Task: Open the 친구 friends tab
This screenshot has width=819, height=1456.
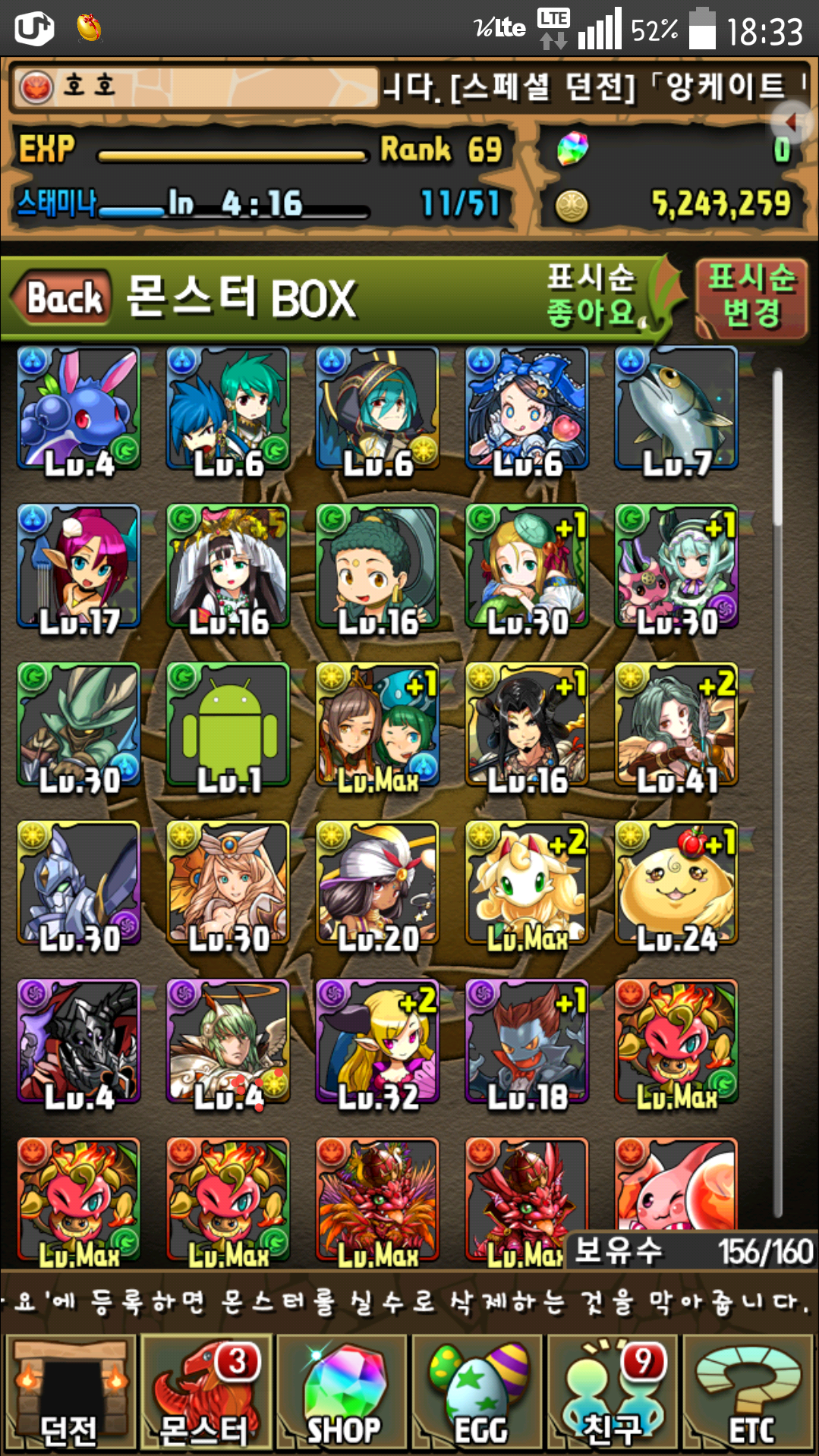Action: [613, 1393]
